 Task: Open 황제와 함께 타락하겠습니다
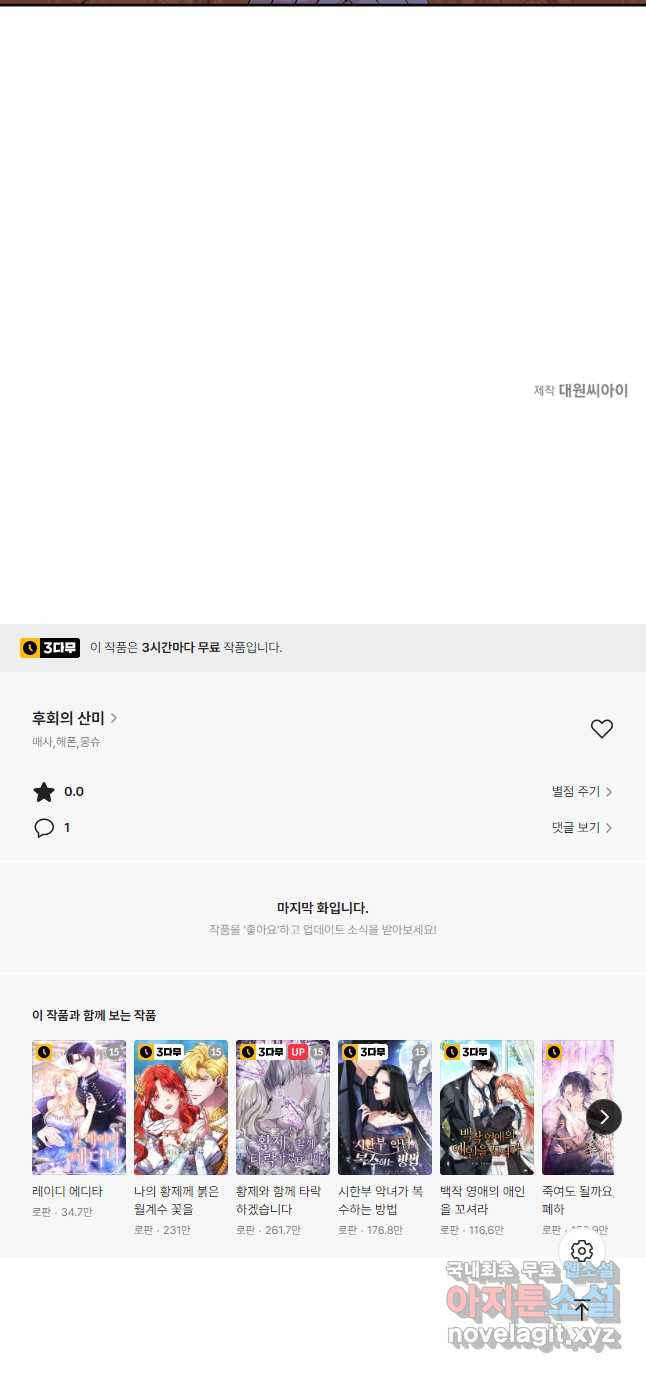(x=283, y=1107)
